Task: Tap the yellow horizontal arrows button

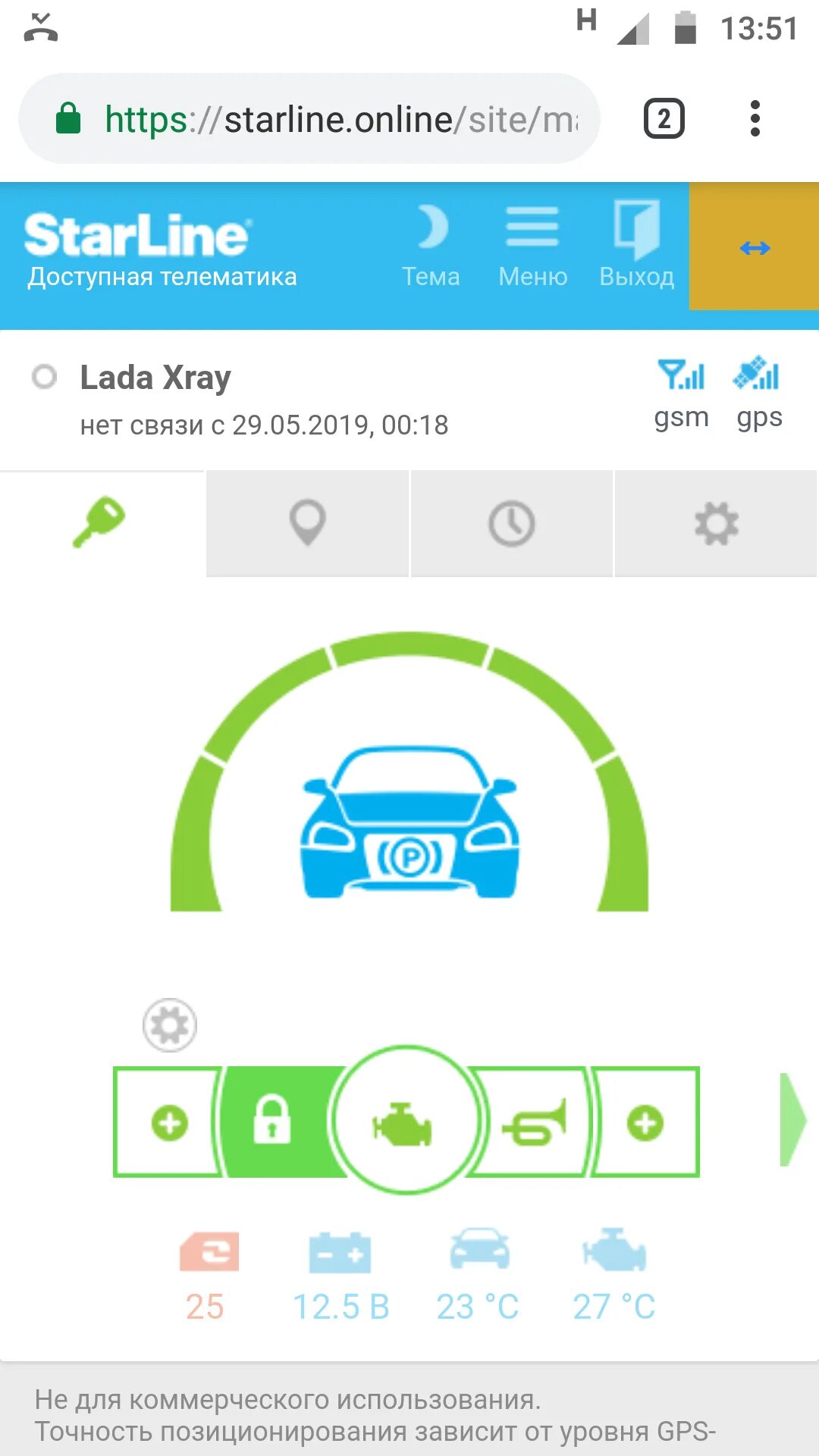Action: click(755, 247)
